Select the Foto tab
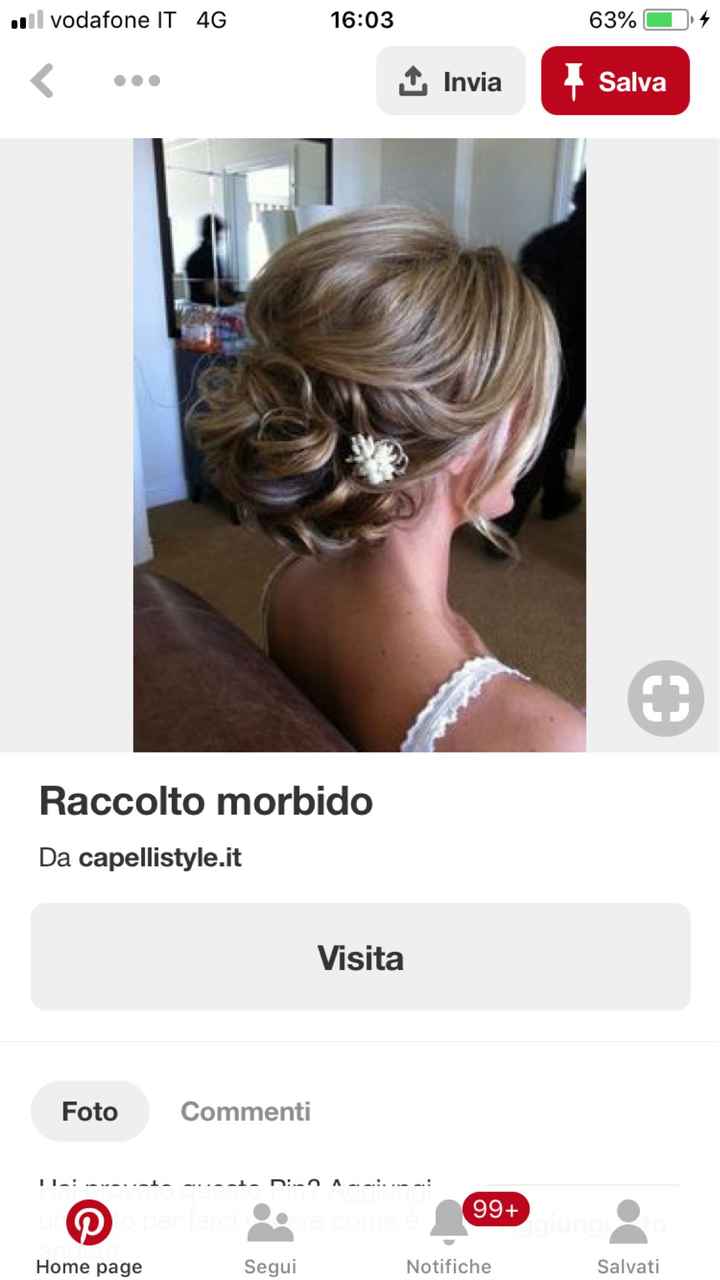Viewport: 720px width, 1280px height. (90, 1111)
